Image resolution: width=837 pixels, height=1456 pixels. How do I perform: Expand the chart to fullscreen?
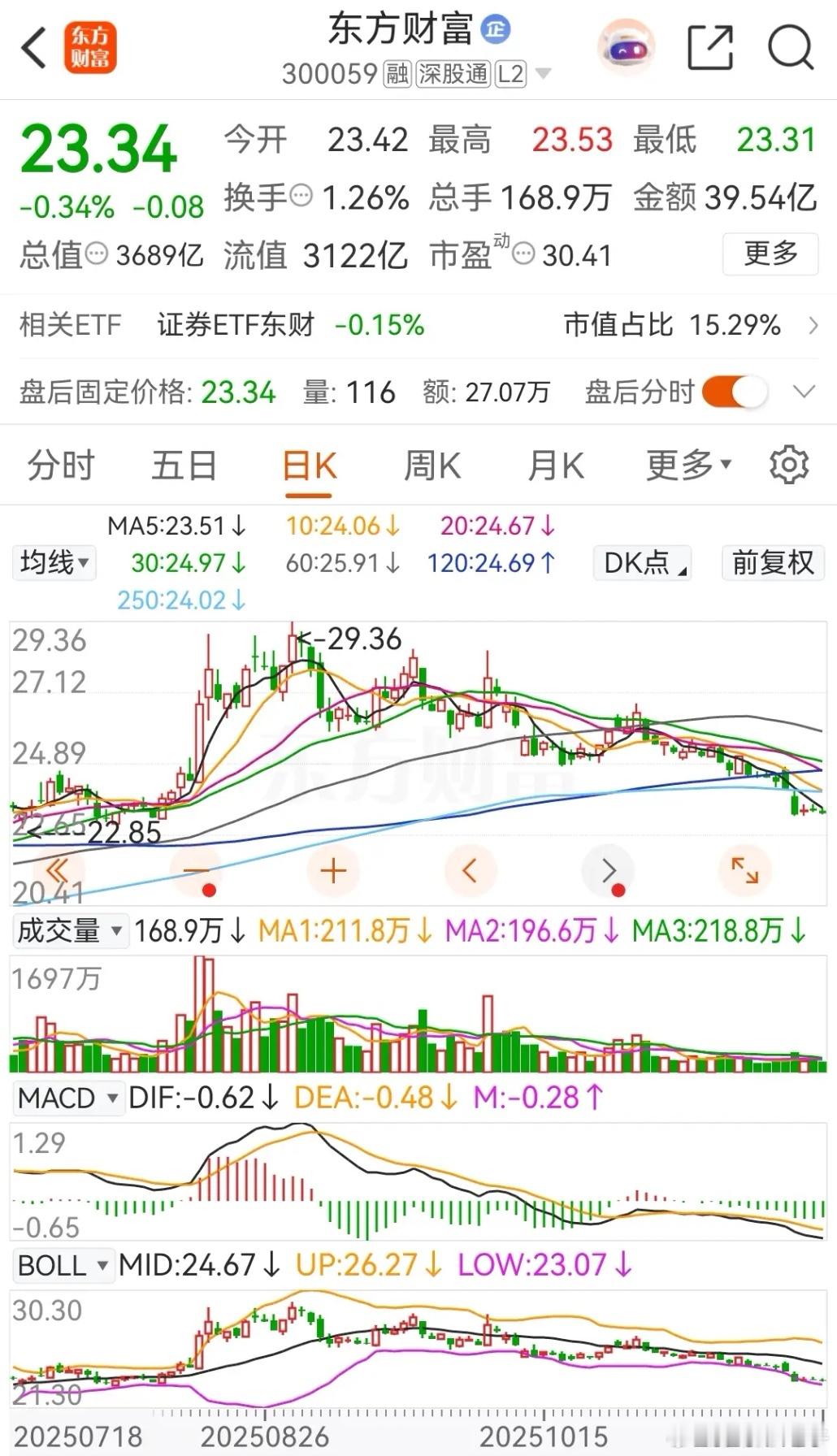click(x=744, y=871)
